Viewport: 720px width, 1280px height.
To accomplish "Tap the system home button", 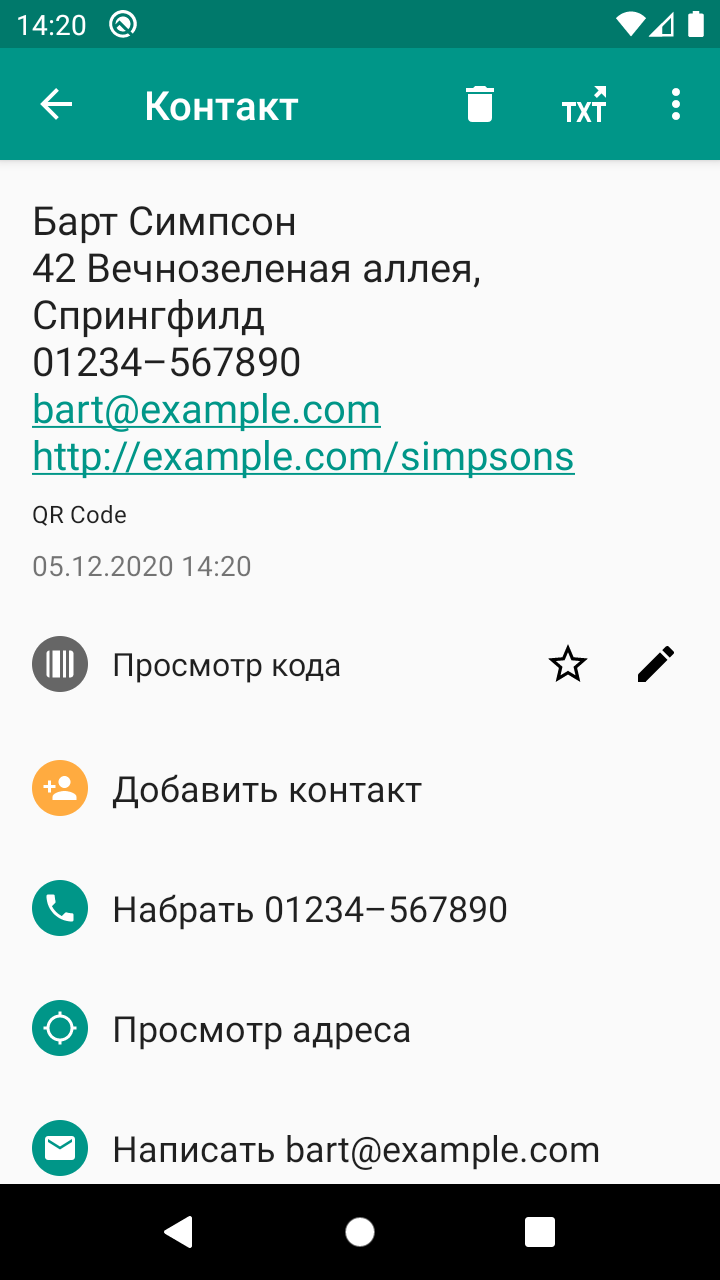I will (x=360, y=1232).
